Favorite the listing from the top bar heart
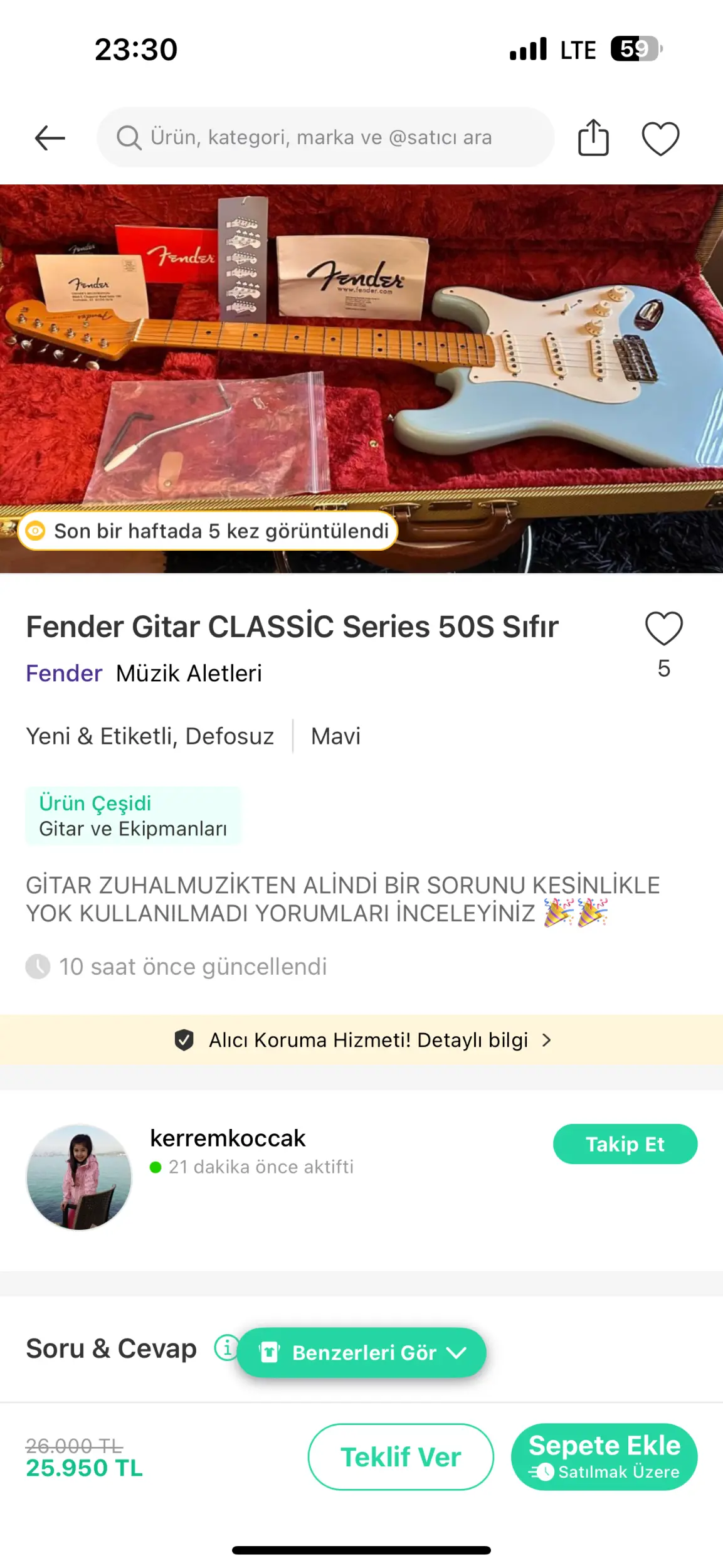Screen dimensions: 723x1568 click(x=660, y=138)
